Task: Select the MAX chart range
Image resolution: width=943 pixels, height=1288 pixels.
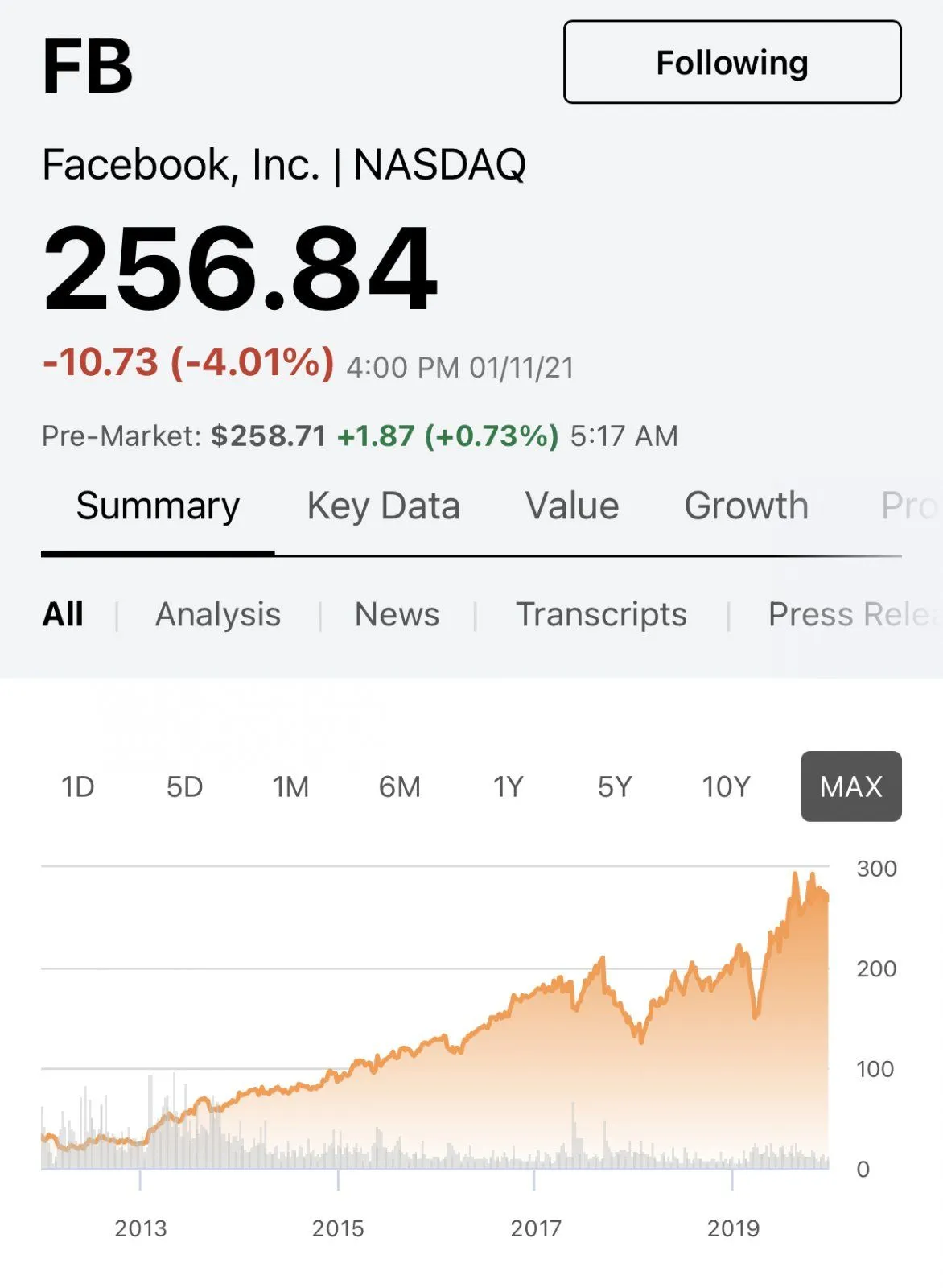Action: 850,786
